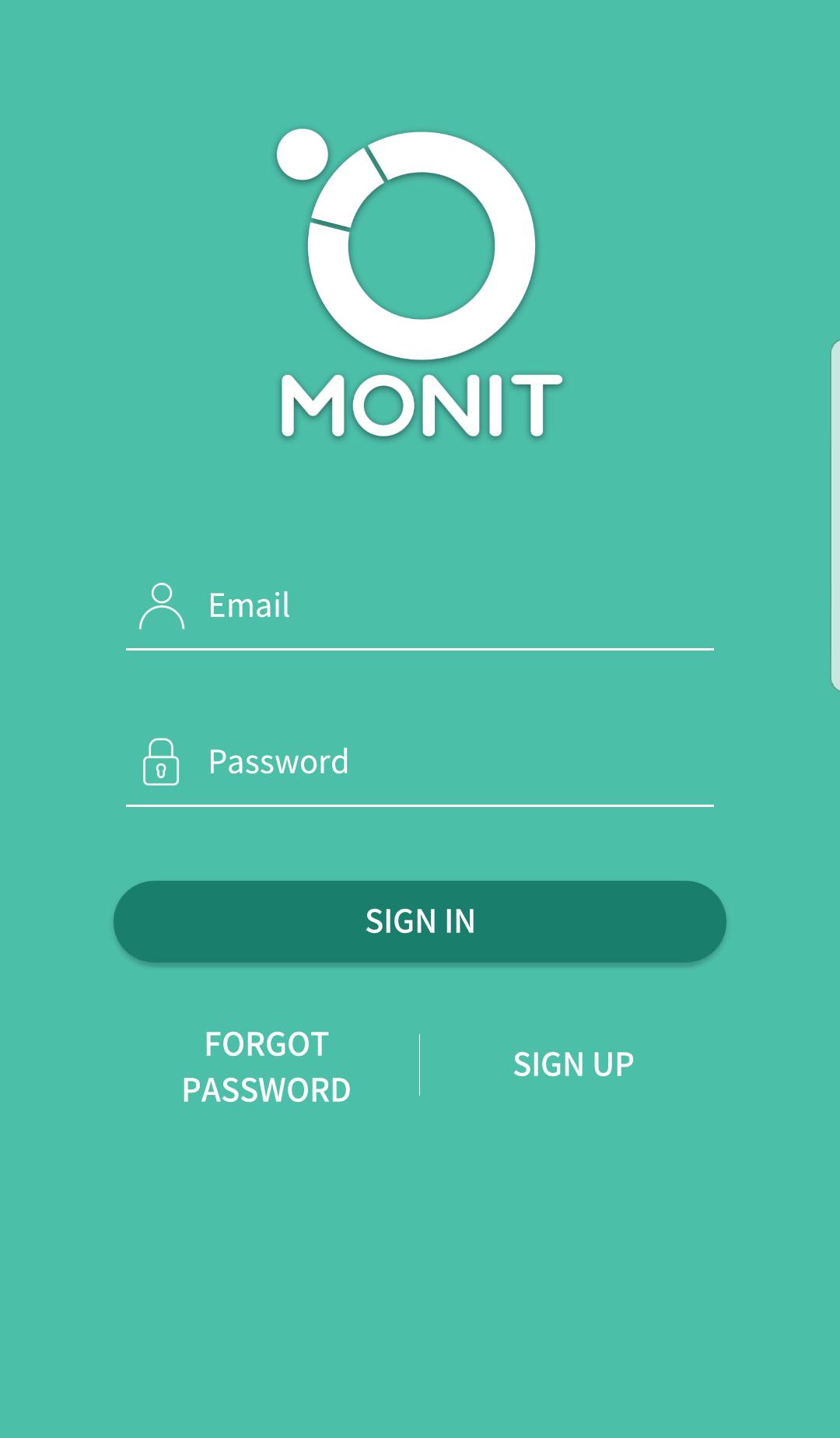Tap the SIGN IN button
This screenshot has height=1438, width=840.
[420, 921]
